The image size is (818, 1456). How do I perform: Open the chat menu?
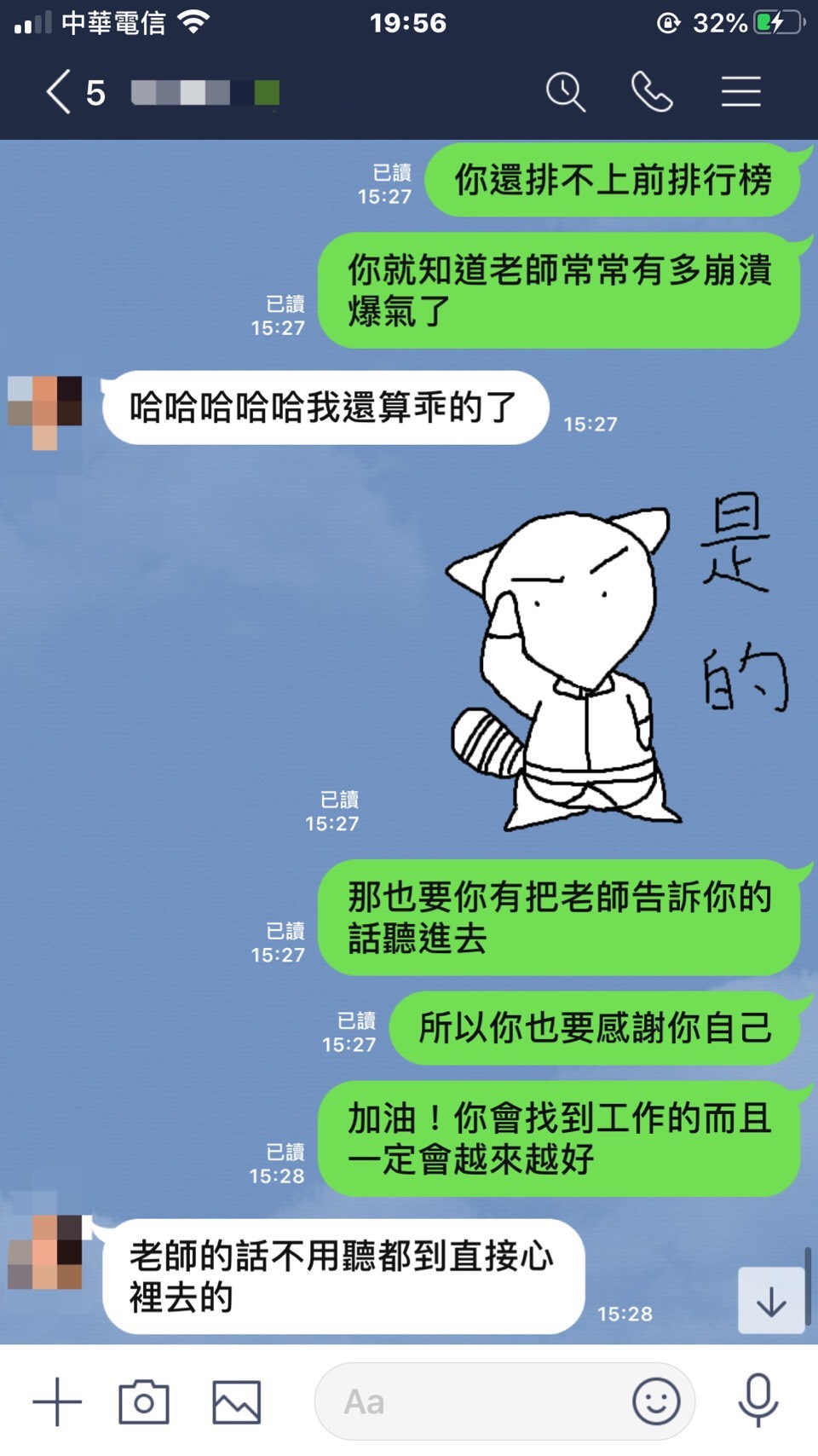[x=740, y=92]
